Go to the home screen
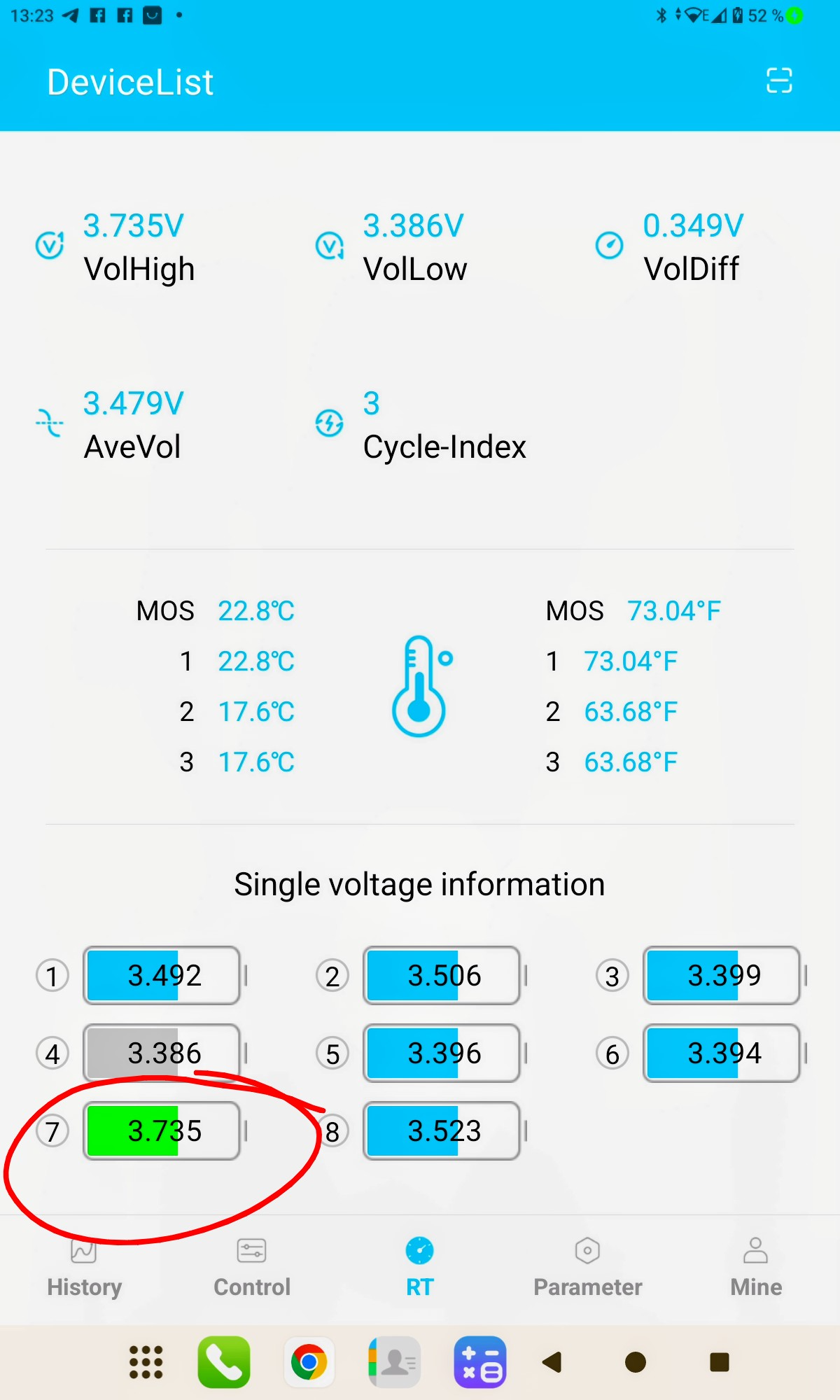The width and height of the screenshot is (840, 1400). point(636,1362)
